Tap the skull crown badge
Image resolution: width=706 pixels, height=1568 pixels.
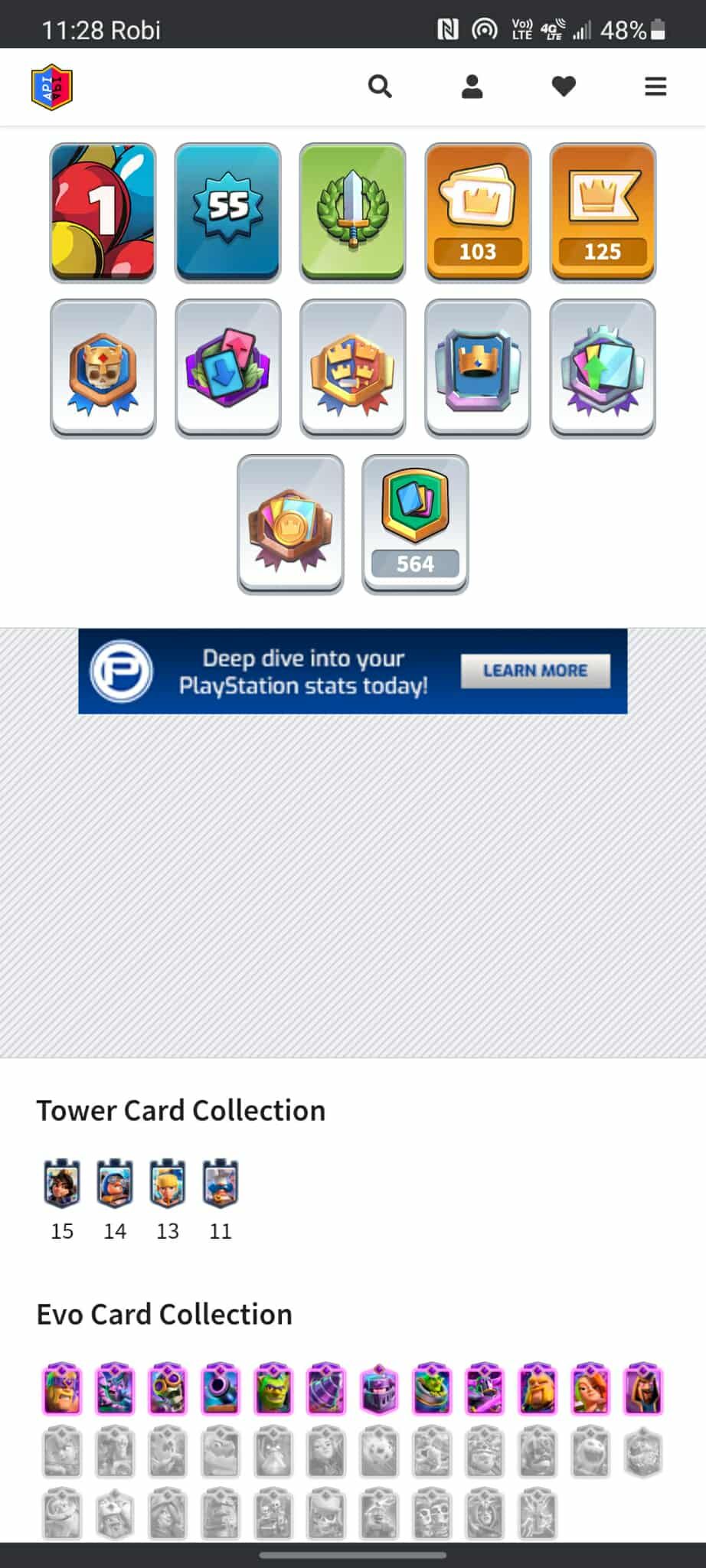point(103,368)
